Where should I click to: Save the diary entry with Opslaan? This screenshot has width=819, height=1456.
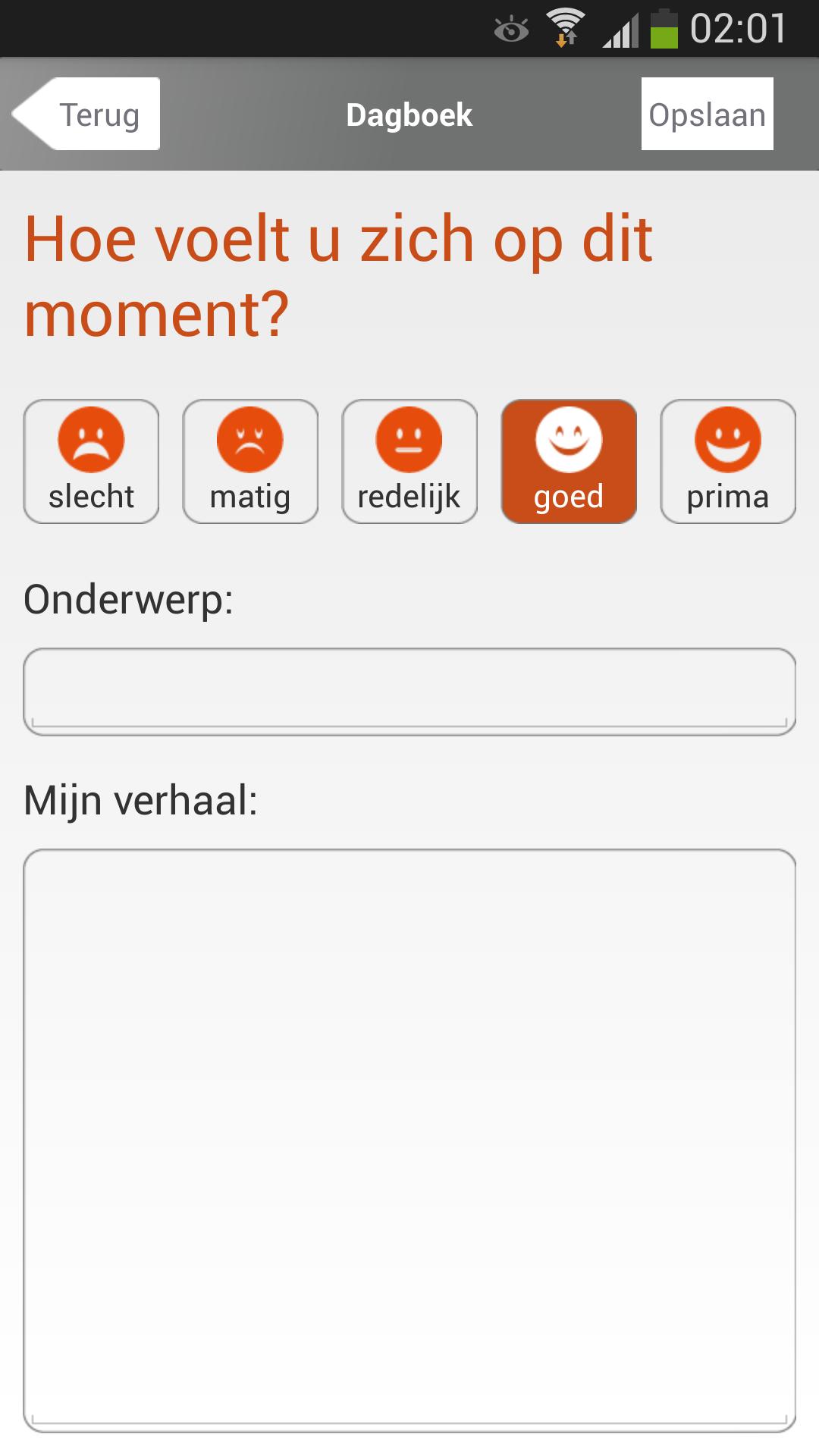coord(707,114)
